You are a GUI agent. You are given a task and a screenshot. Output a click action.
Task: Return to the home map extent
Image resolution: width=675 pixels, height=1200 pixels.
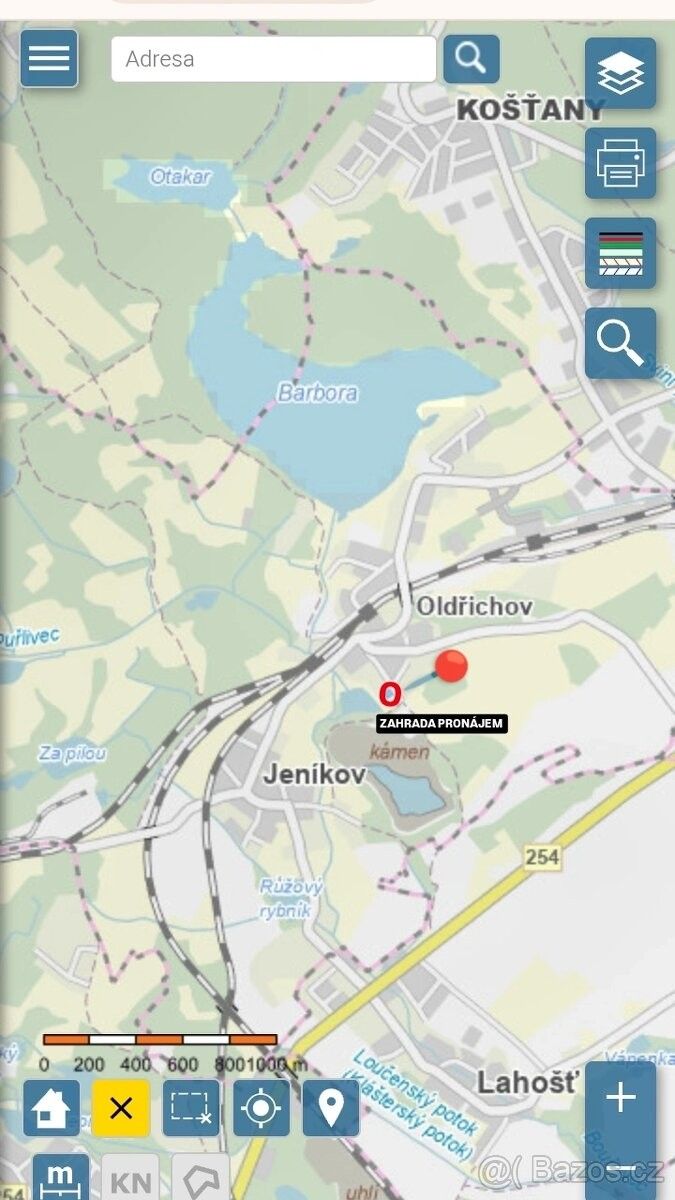(x=51, y=1108)
